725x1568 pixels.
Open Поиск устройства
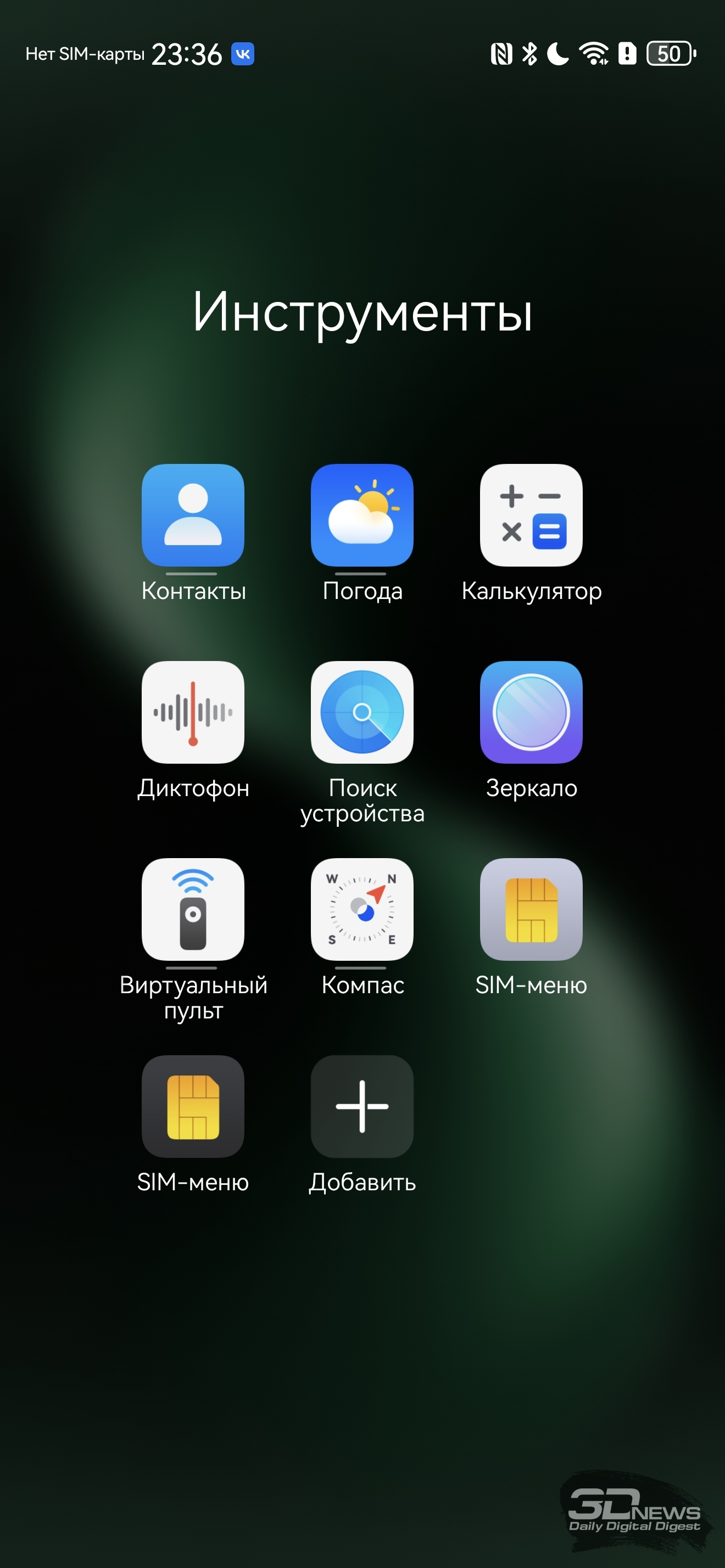[x=361, y=712]
